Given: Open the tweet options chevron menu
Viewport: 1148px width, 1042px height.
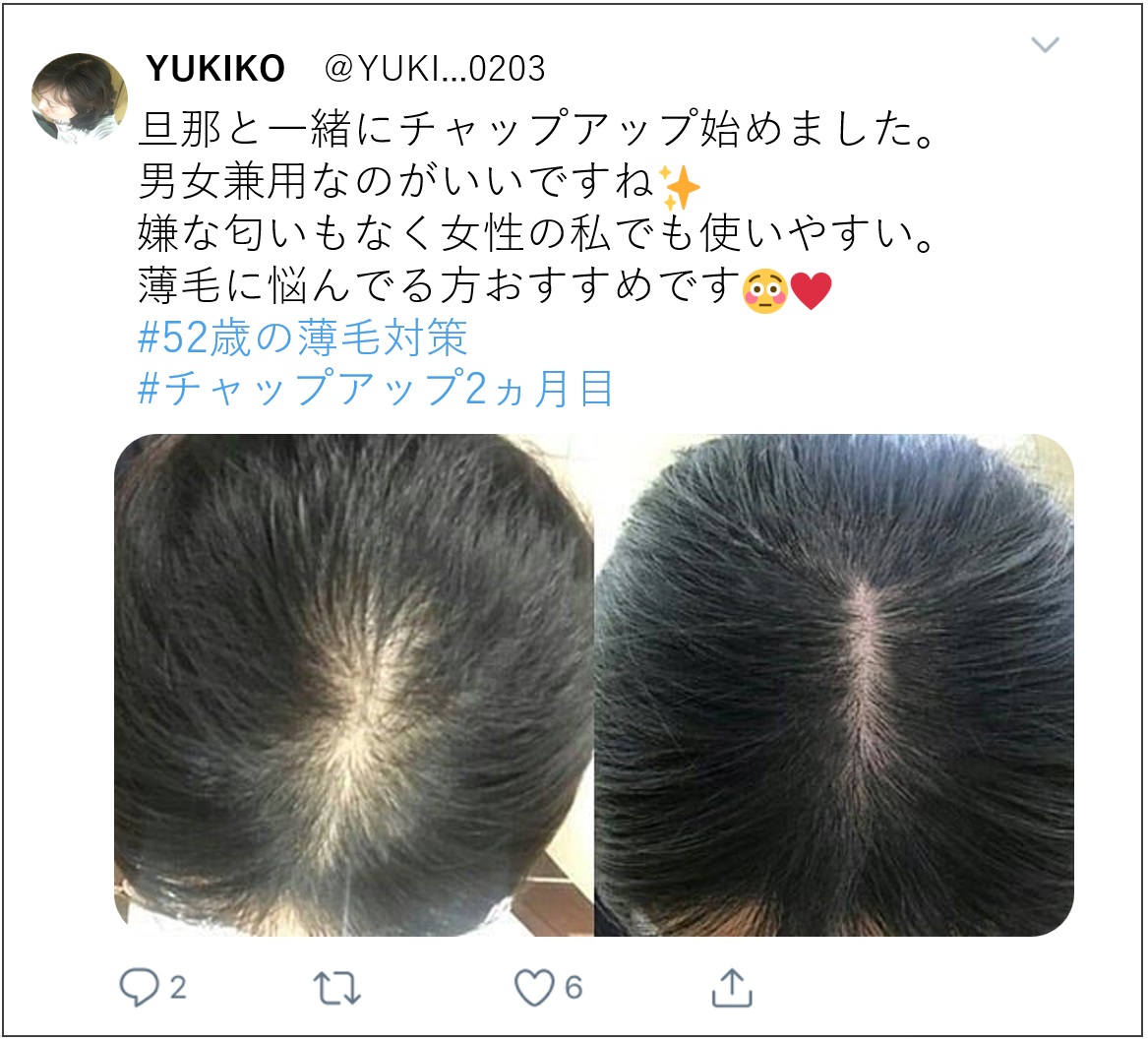Looking at the screenshot, I should coord(1044,45).
